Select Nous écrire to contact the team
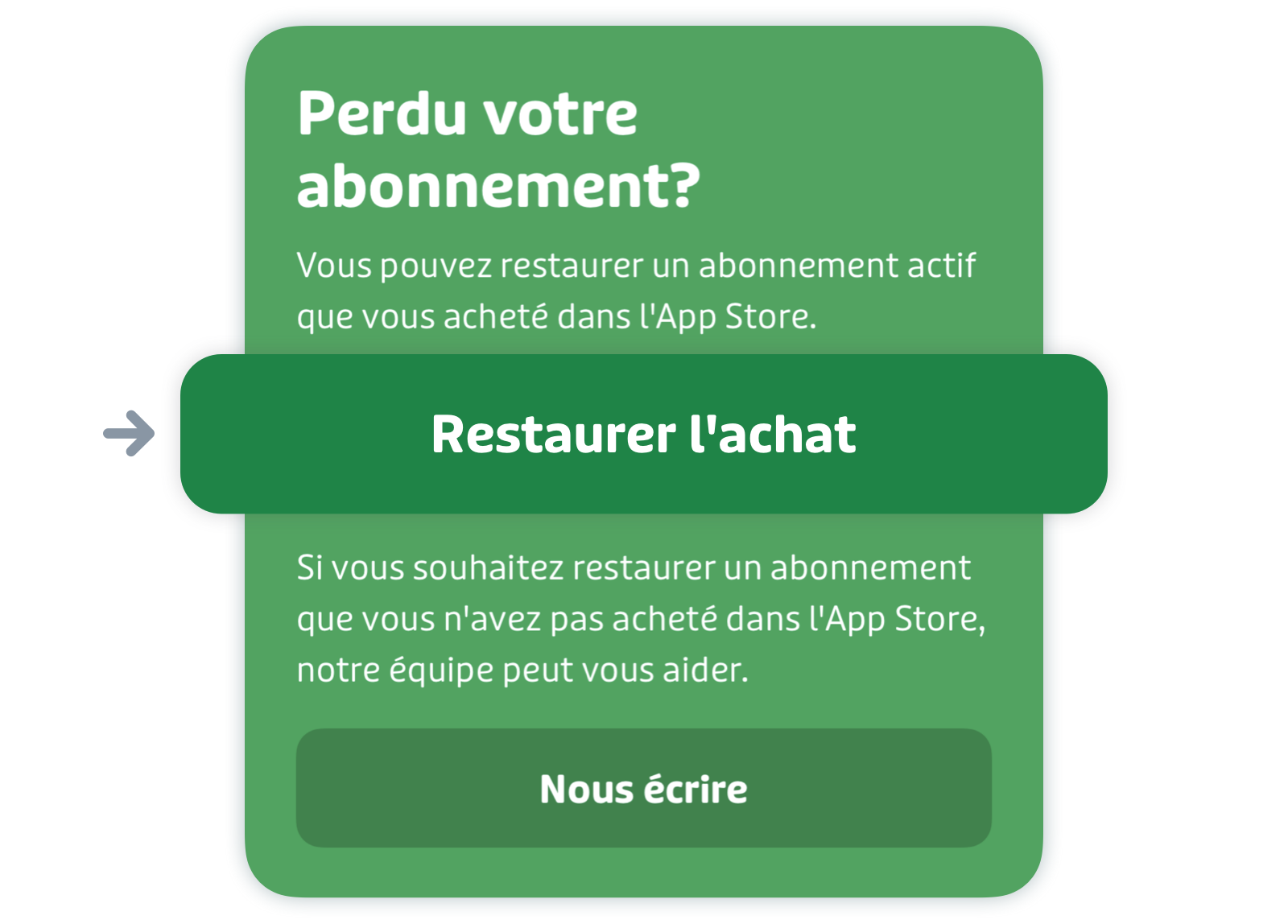The width and height of the screenshot is (1288, 924). 643,788
